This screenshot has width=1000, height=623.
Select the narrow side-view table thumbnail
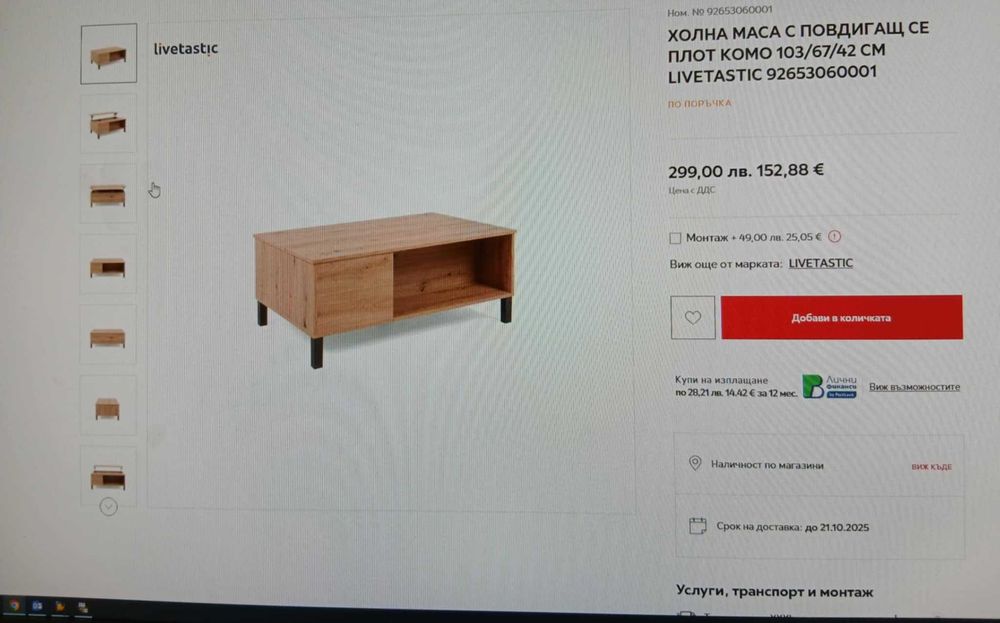coord(108,407)
